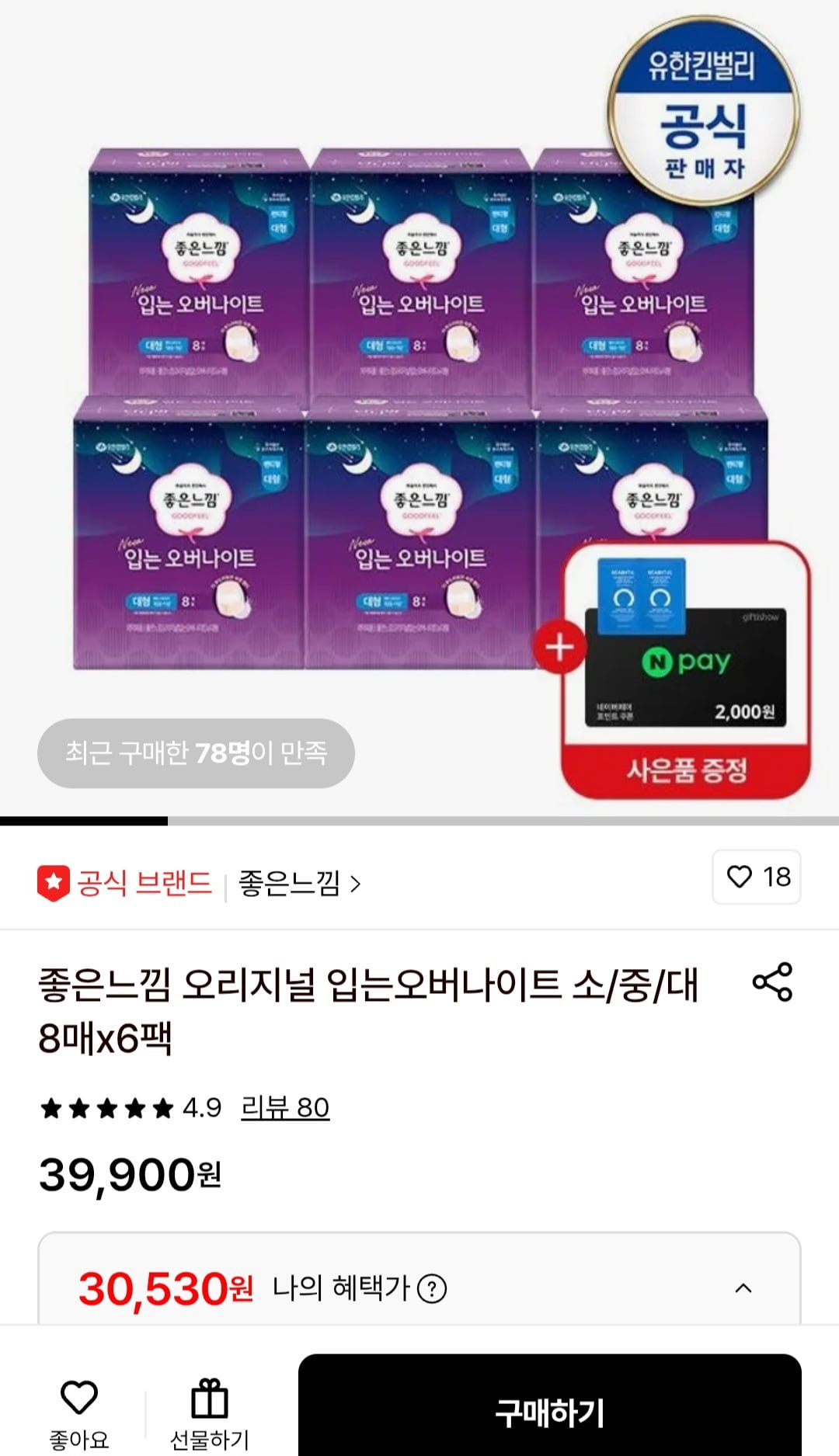This screenshot has width=839, height=1456.
Task: Tap 구매하기 to buy the product
Action: tap(549, 1412)
